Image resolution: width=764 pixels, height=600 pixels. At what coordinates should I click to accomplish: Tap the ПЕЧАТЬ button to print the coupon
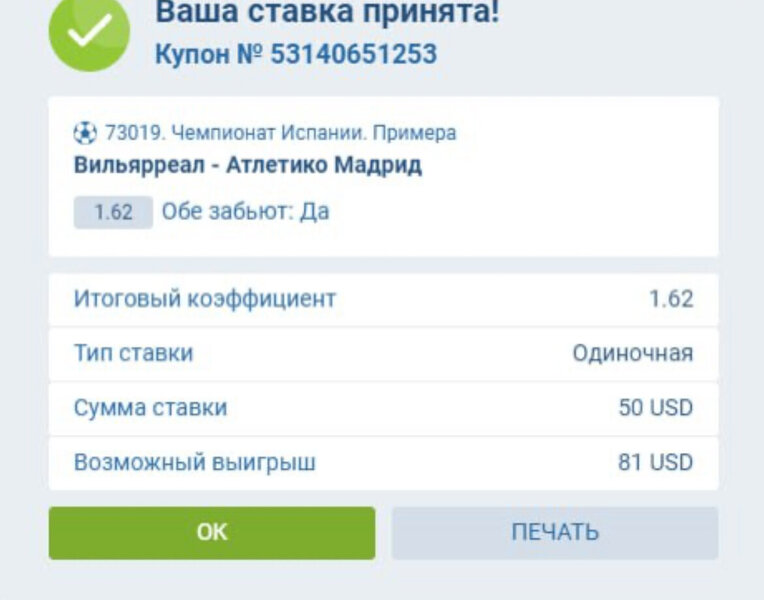coord(555,532)
